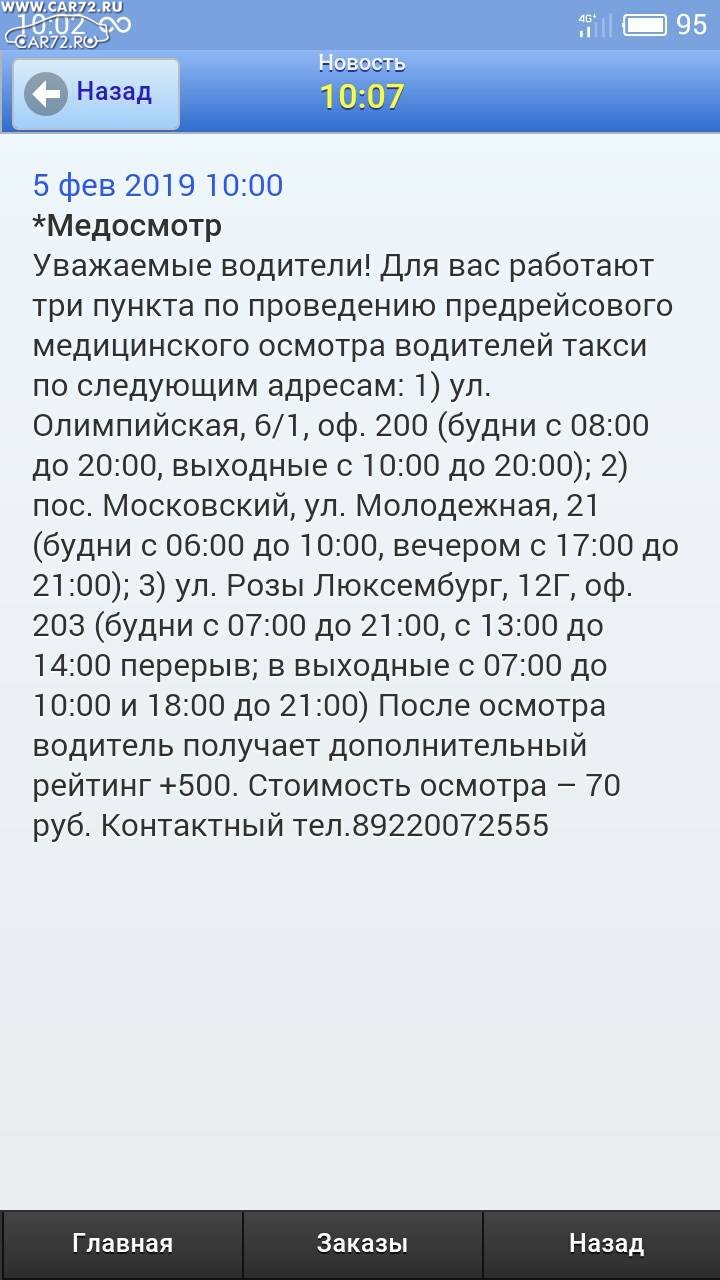Select Назад in the bottom bar

[605, 1244]
